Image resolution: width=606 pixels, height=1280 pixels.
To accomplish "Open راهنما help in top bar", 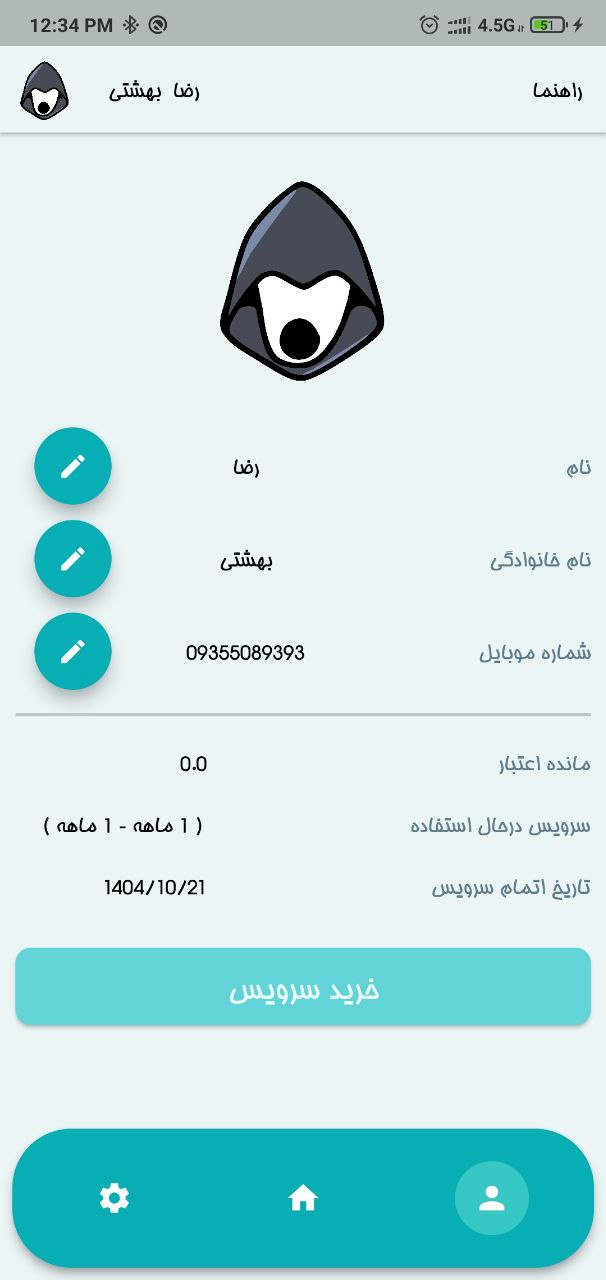I will tap(558, 91).
